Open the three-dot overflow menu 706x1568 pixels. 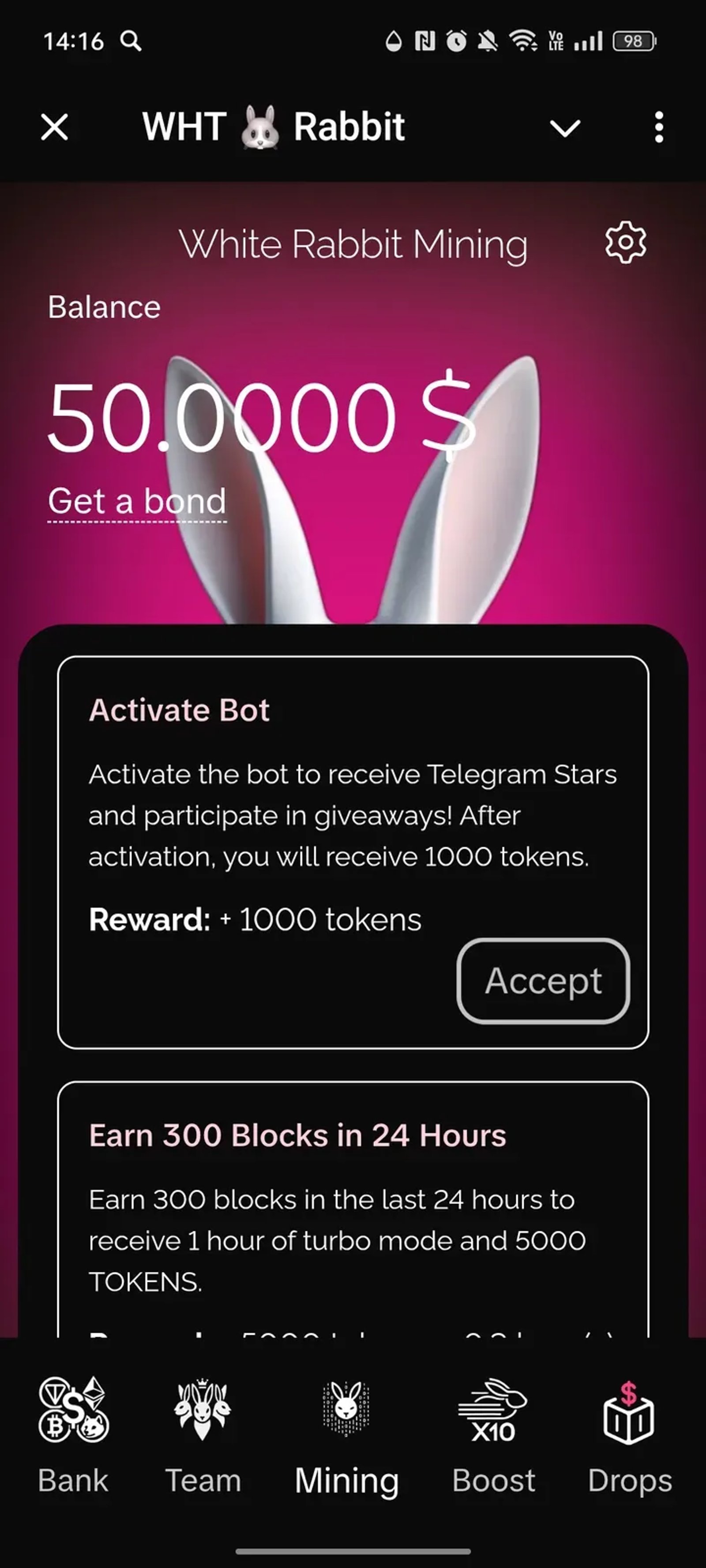[x=658, y=127]
